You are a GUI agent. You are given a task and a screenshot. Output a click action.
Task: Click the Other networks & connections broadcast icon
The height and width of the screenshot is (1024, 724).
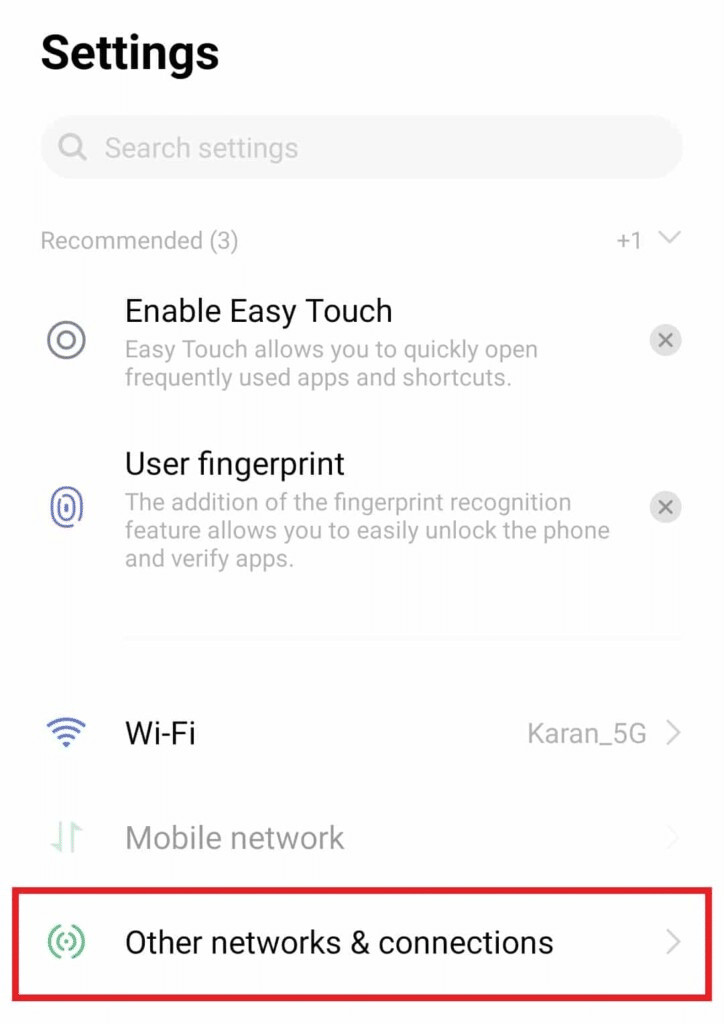pyautogui.click(x=65, y=941)
